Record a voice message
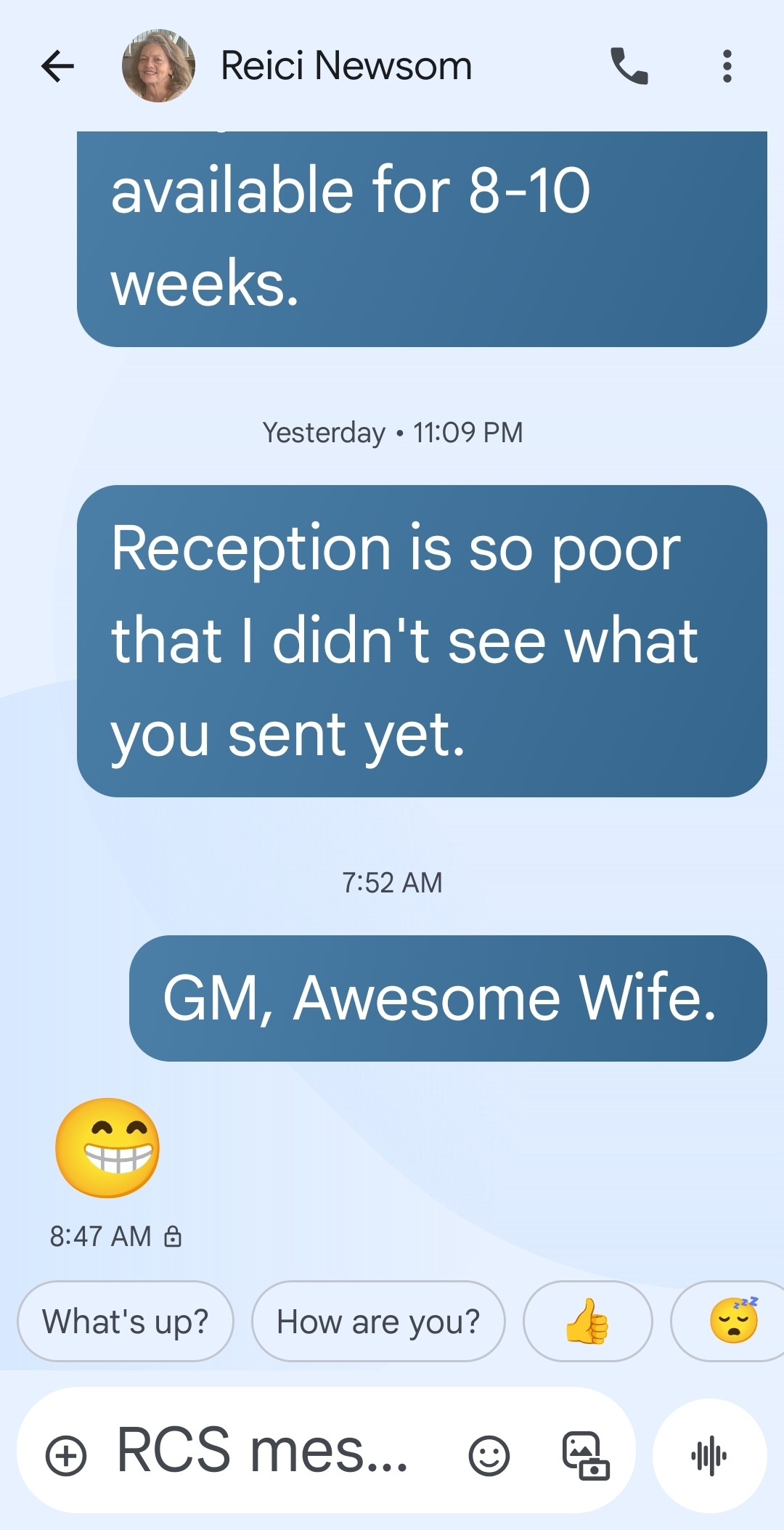The image size is (784, 1530). point(709,1456)
